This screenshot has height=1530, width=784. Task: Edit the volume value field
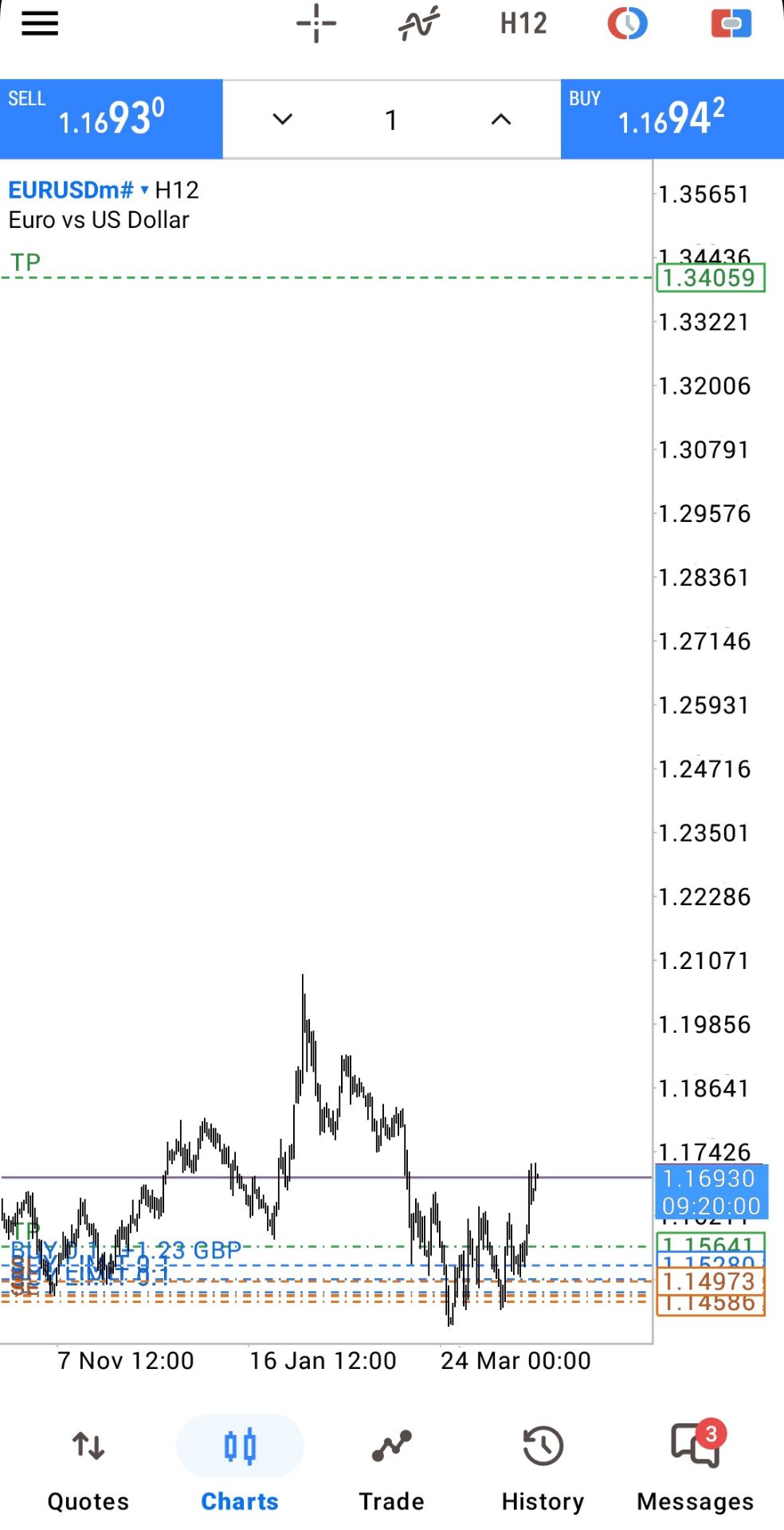pos(391,120)
